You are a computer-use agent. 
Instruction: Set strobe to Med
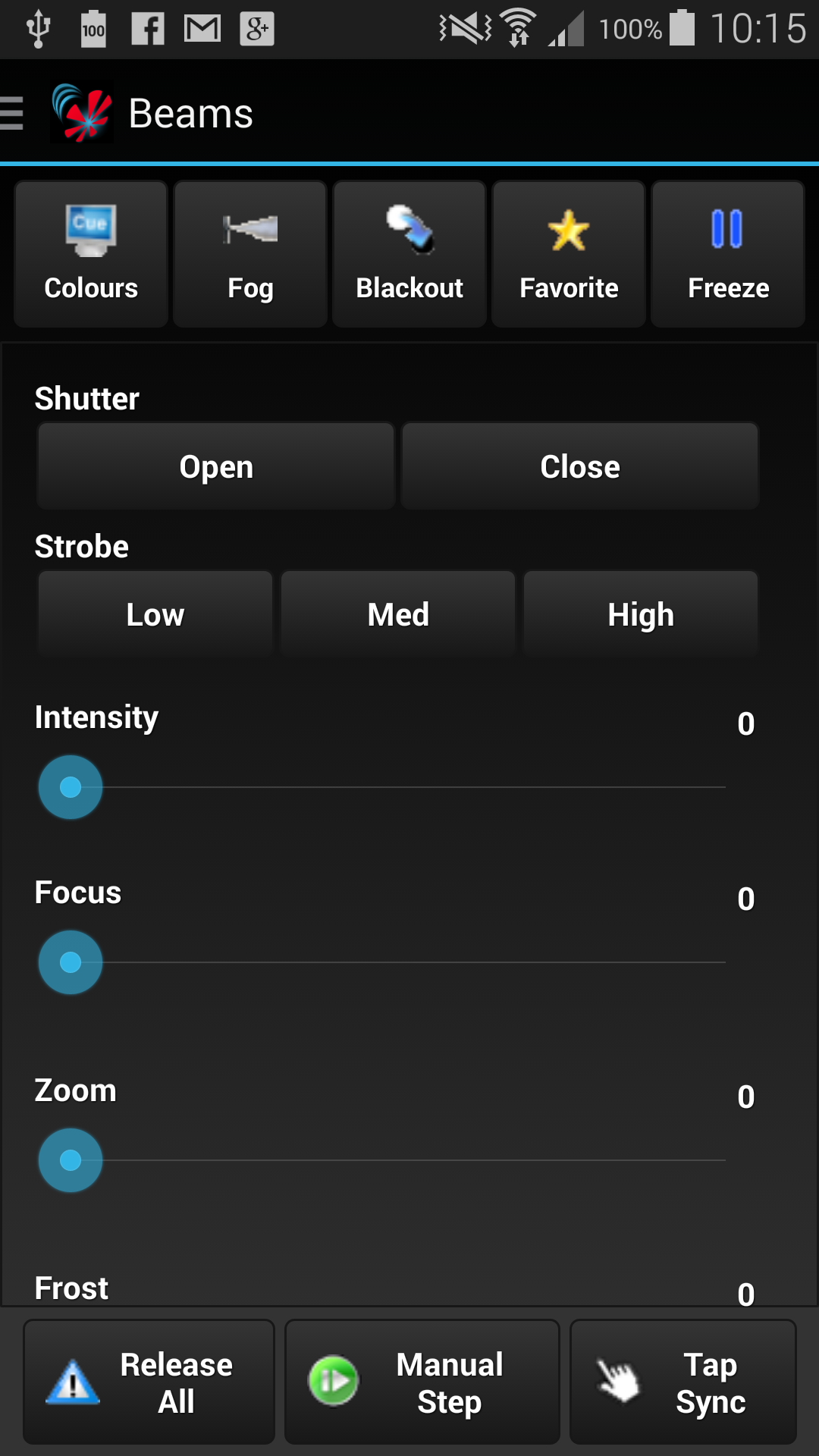[398, 614]
